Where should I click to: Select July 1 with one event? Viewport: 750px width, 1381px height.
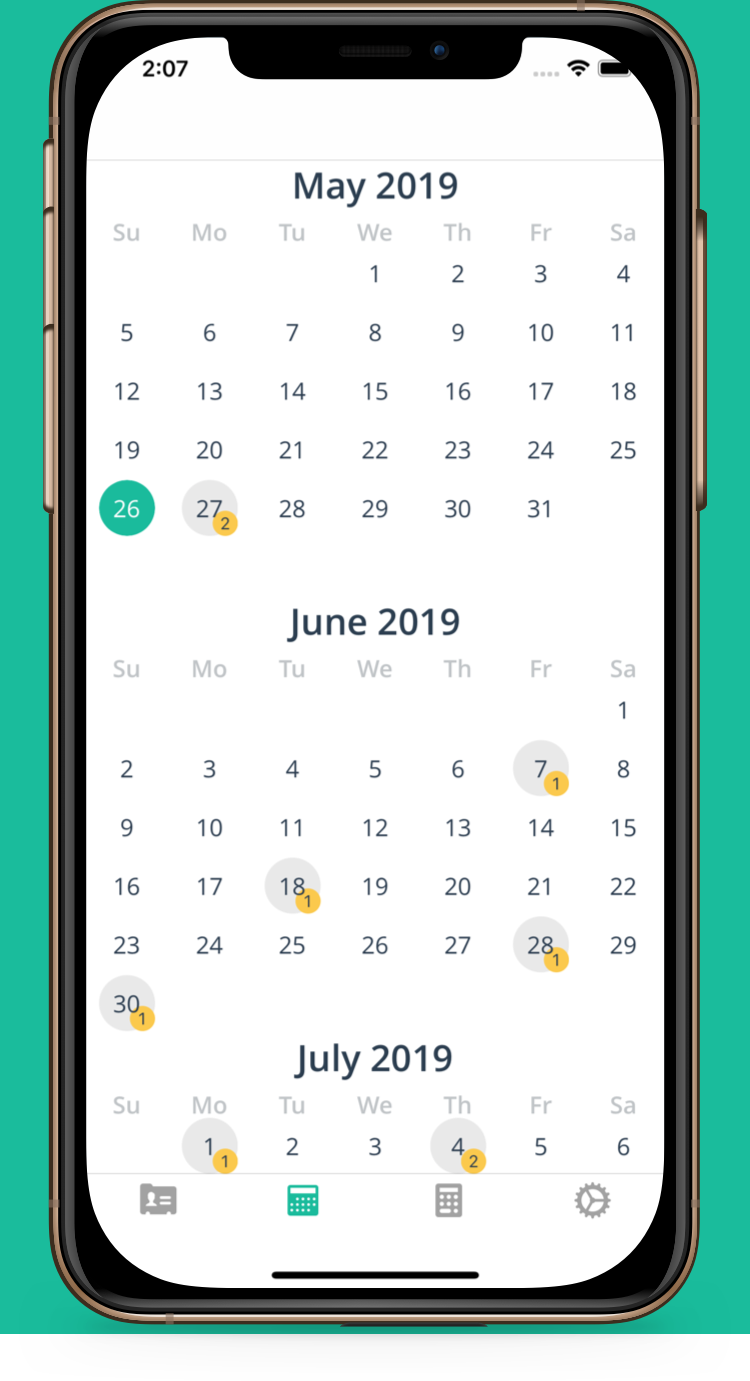pyautogui.click(x=210, y=1146)
